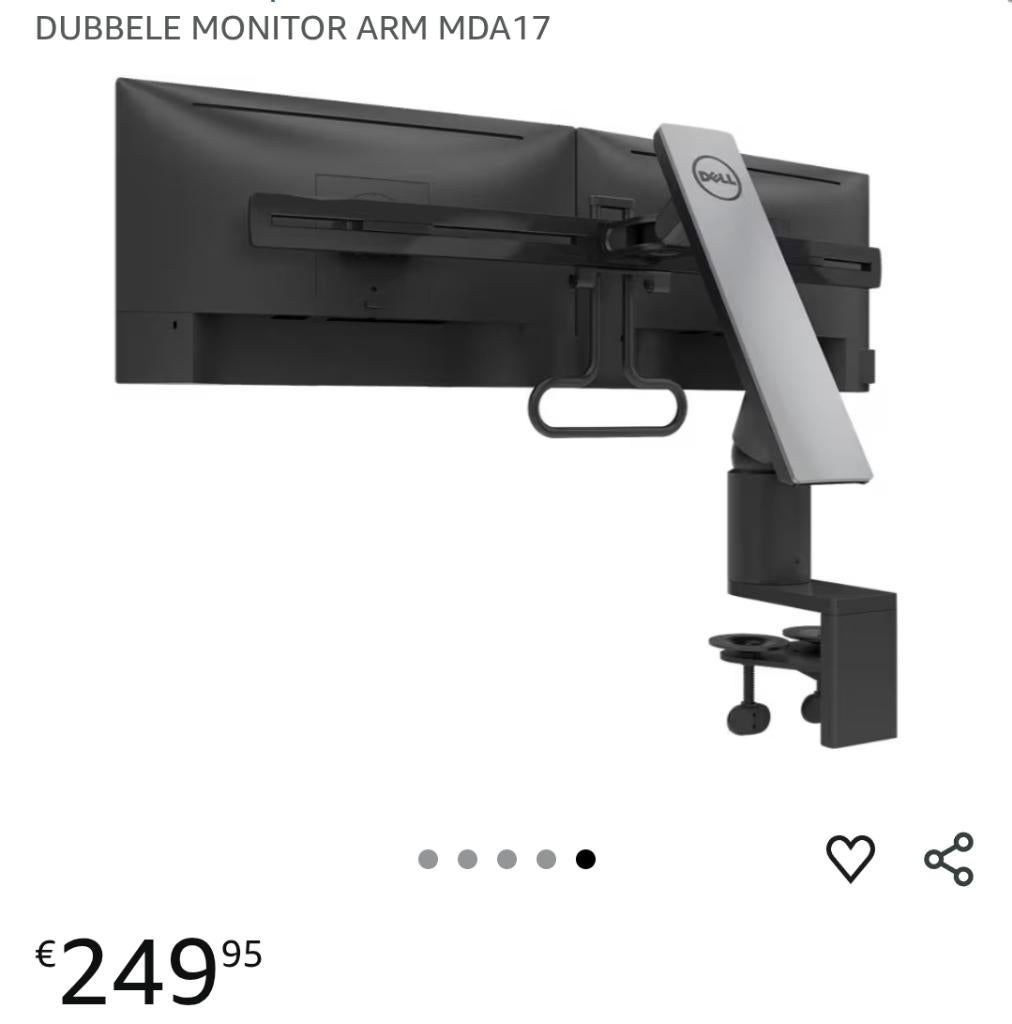Viewport: 1012px width, 1024px height.
Task: Select the fourth gray pagination dot
Action: (546, 857)
